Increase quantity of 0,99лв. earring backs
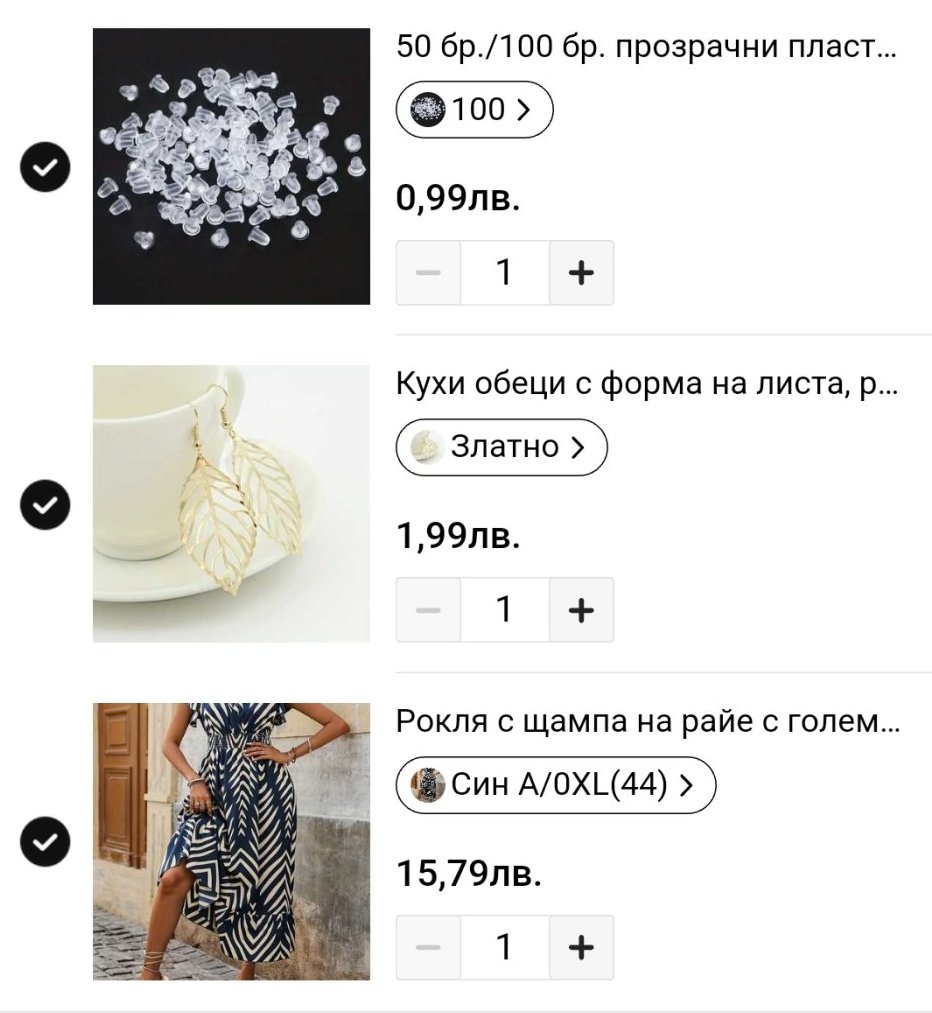Image resolution: width=932 pixels, height=1013 pixels. pos(581,272)
